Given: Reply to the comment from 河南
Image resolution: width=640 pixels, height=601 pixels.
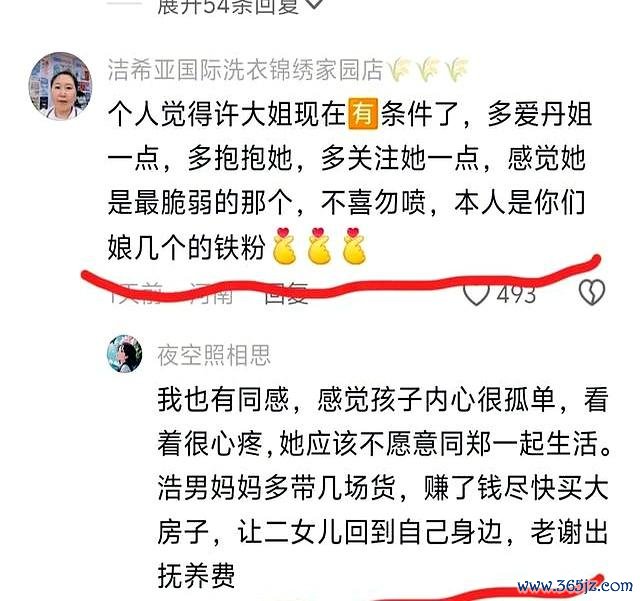Looking at the screenshot, I should 285,294.
